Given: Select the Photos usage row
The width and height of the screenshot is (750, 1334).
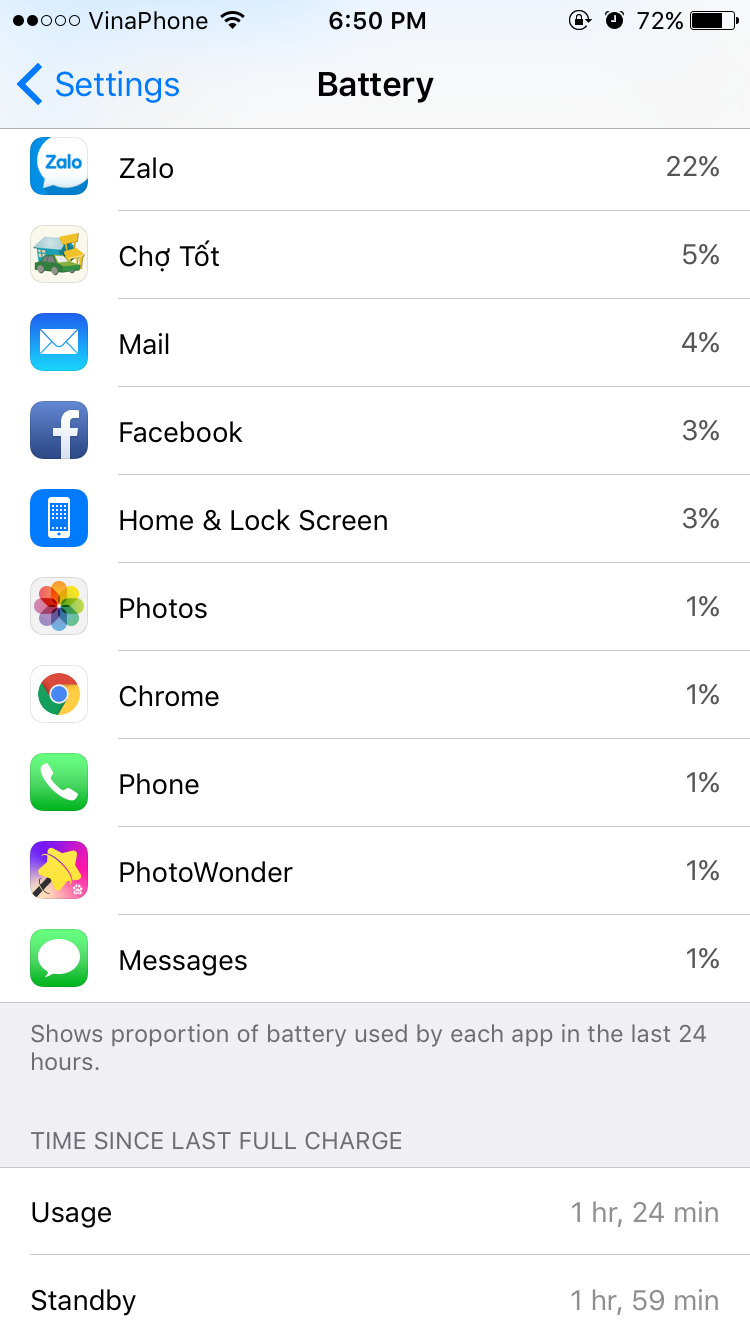Looking at the screenshot, I should 375,607.
